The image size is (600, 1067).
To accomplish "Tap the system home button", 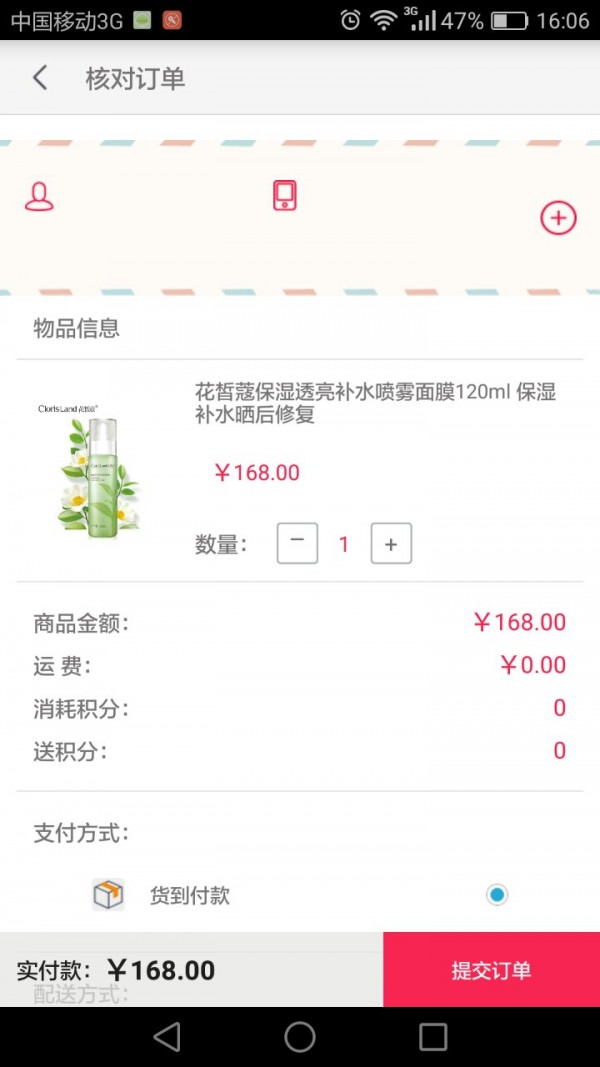I will pos(300,1036).
